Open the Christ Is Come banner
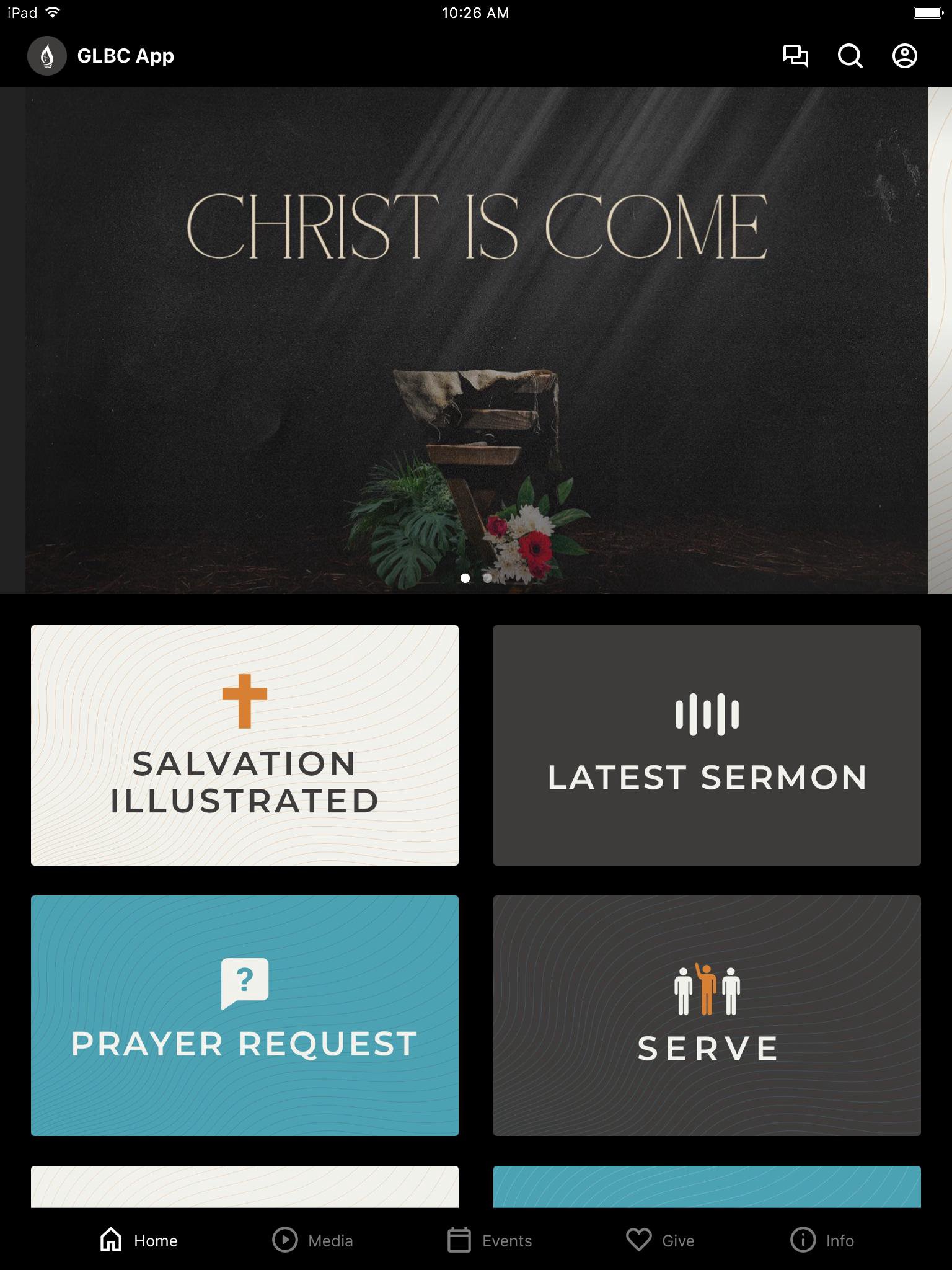This screenshot has height=1270, width=952. (x=476, y=340)
